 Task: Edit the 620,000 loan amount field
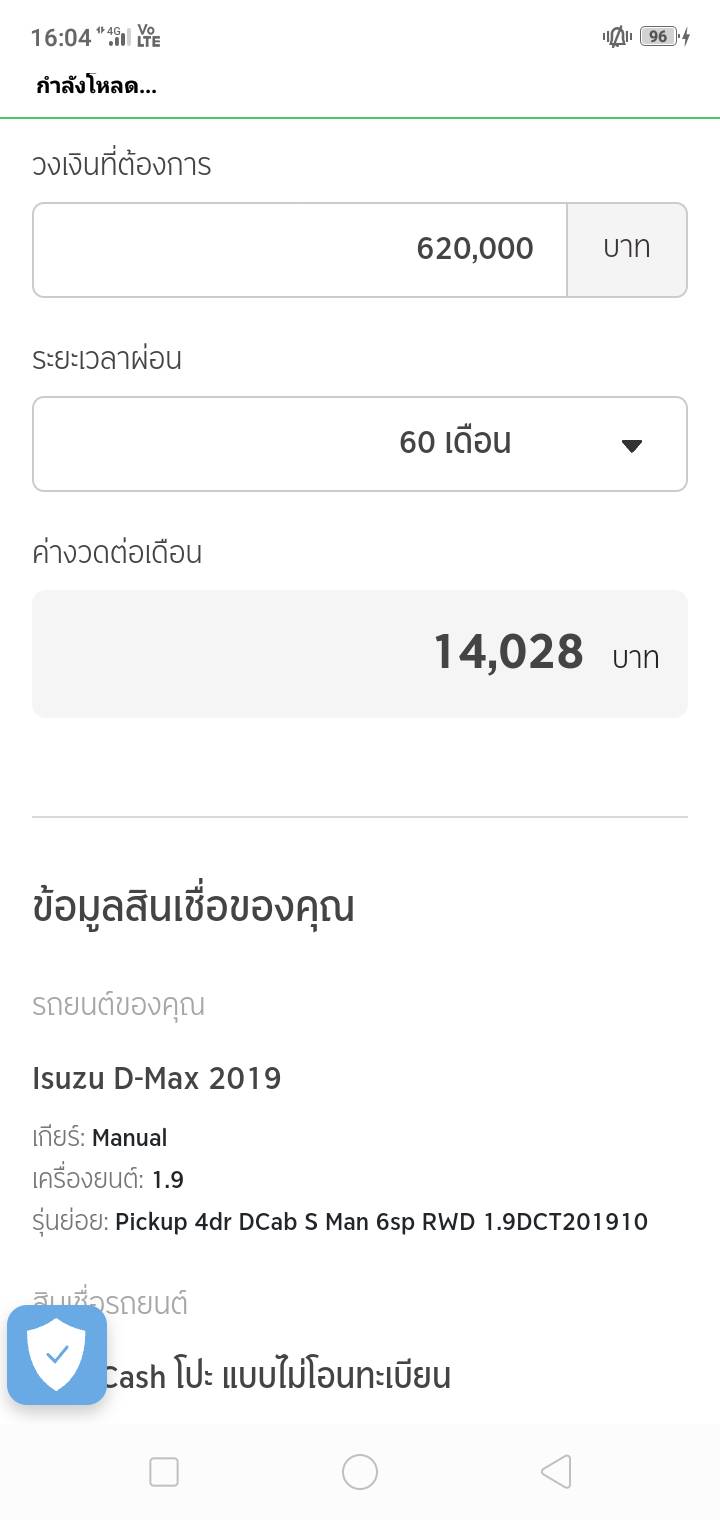tap(300, 250)
